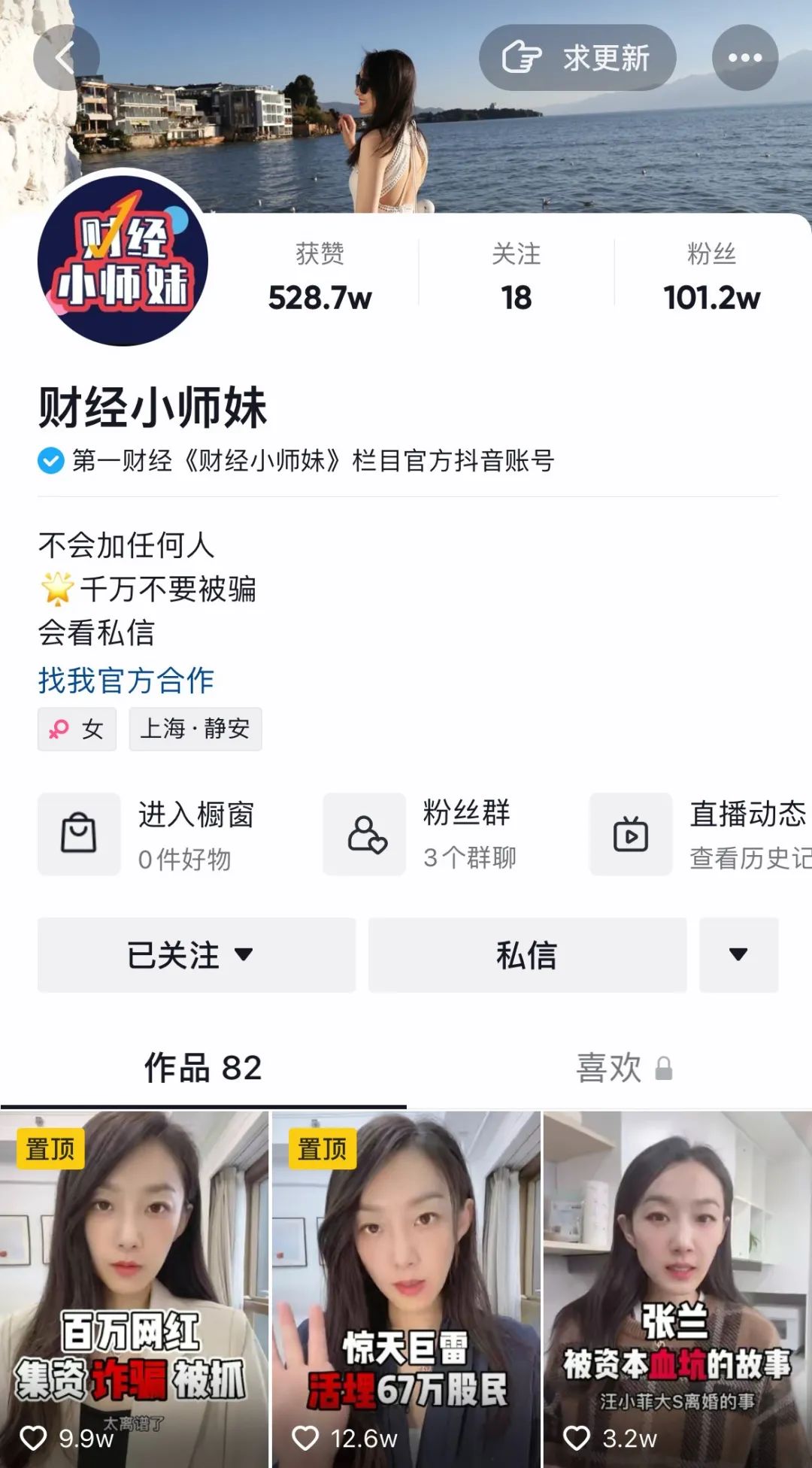Select the female gender tag 女
This screenshot has width=812, height=1468.
point(77,728)
